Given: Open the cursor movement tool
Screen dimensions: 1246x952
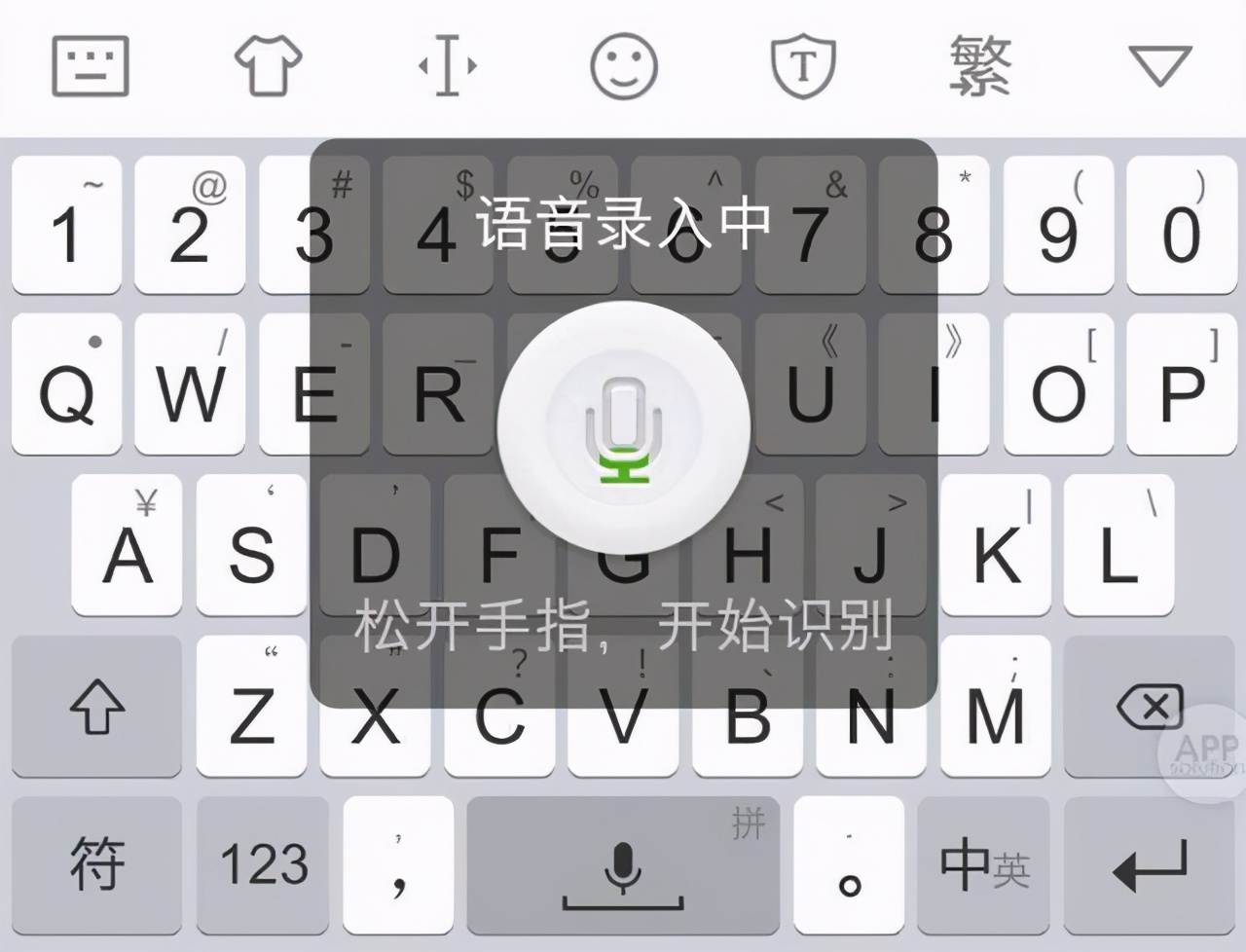Looking at the screenshot, I should 447,66.
